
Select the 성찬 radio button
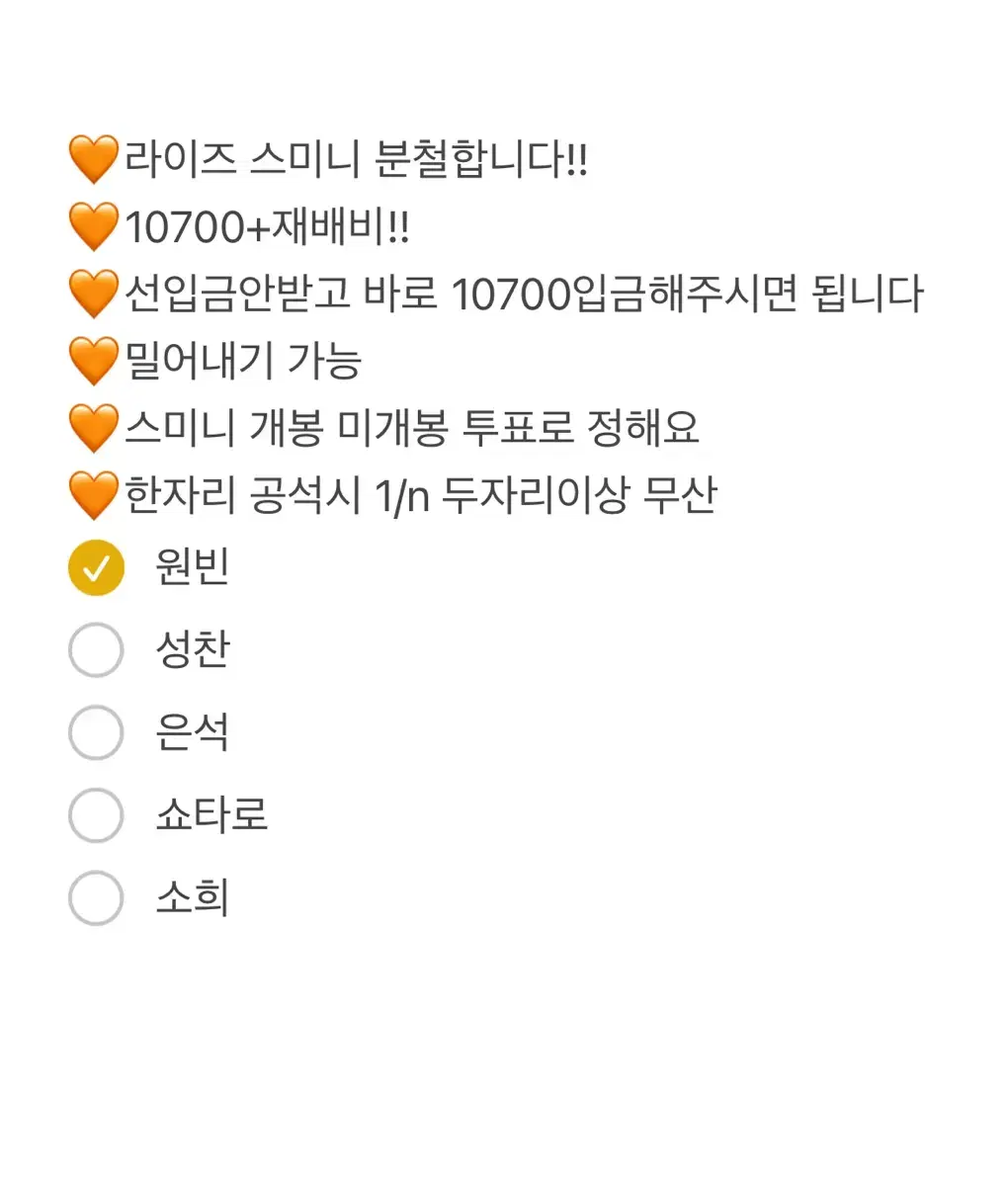coord(96,650)
